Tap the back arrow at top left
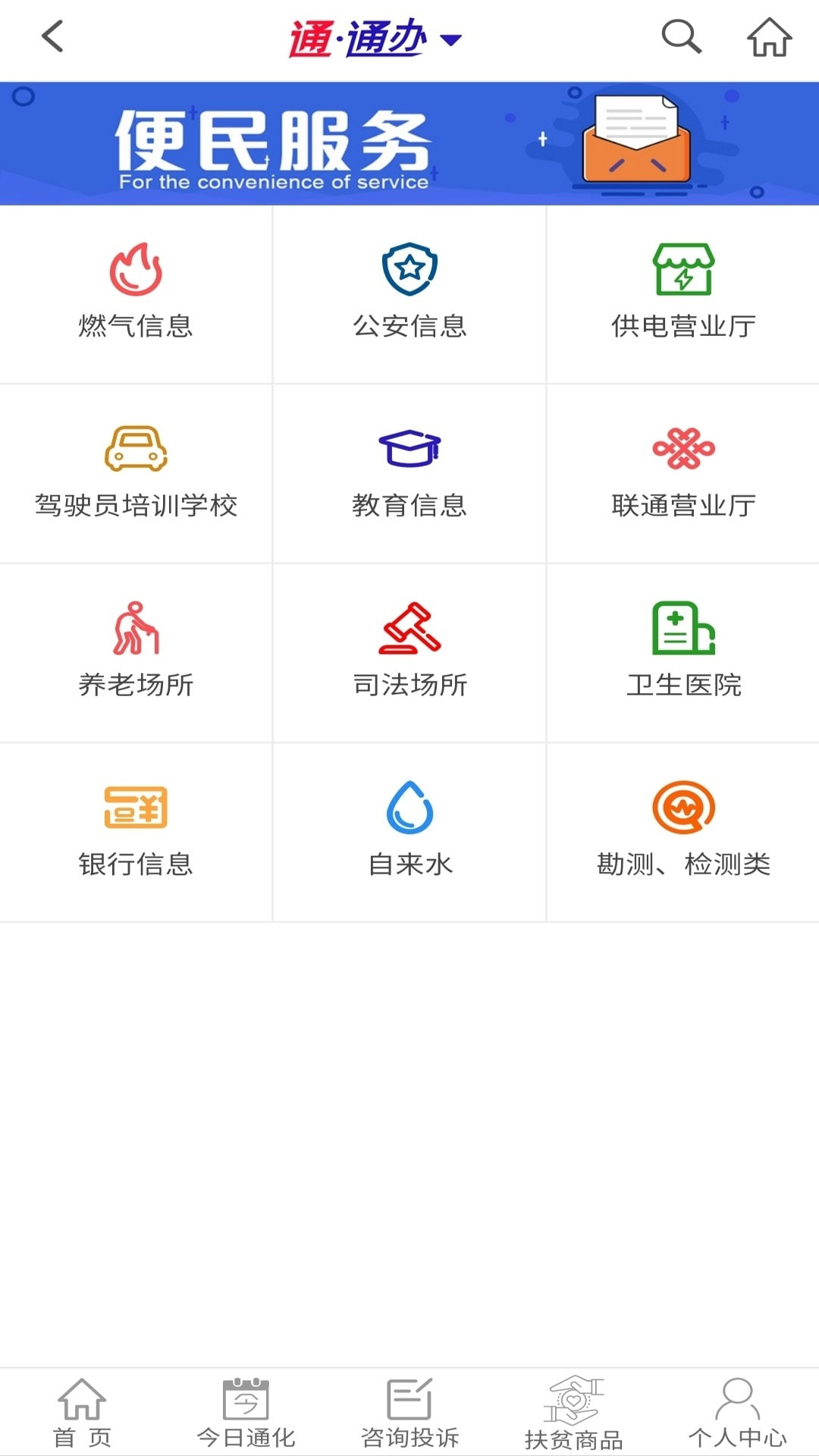 click(x=52, y=36)
